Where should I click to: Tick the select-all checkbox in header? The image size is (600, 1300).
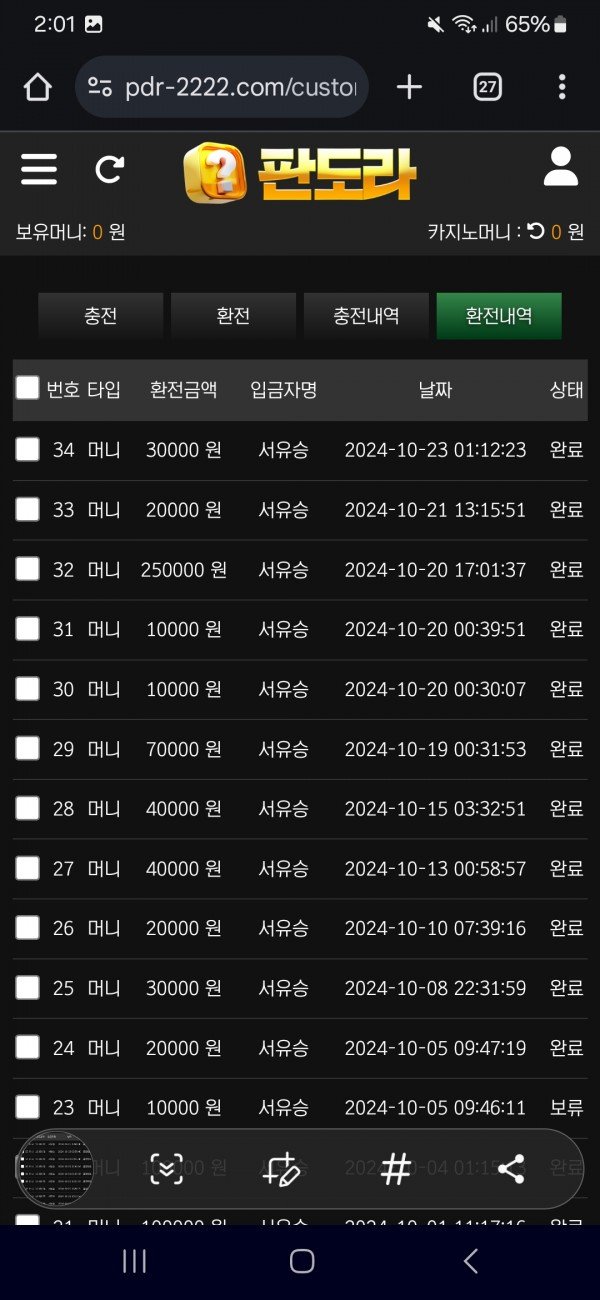27,388
